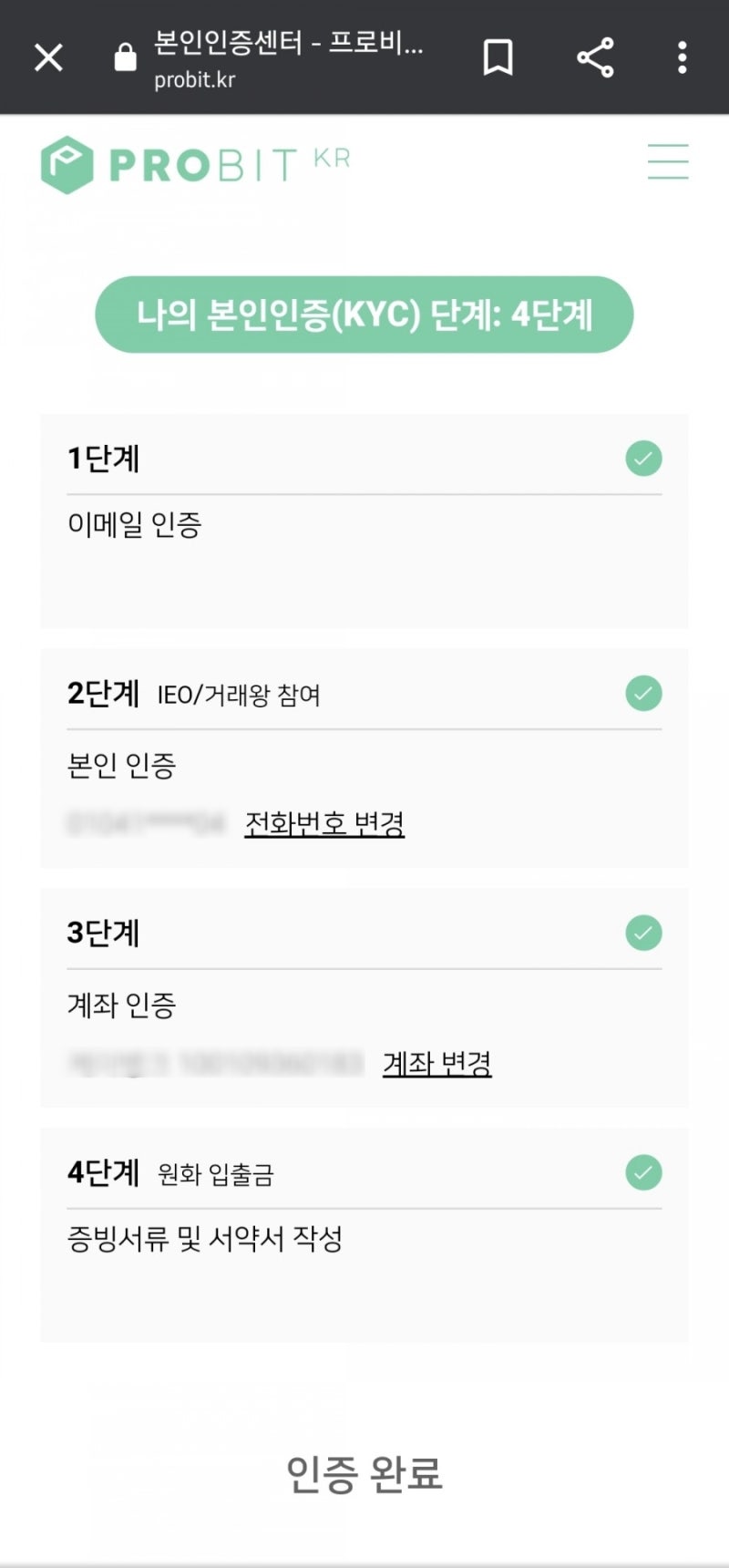729x1568 pixels.
Task: Tap the bookmark icon in the browser bar
Action: pos(499,57)
